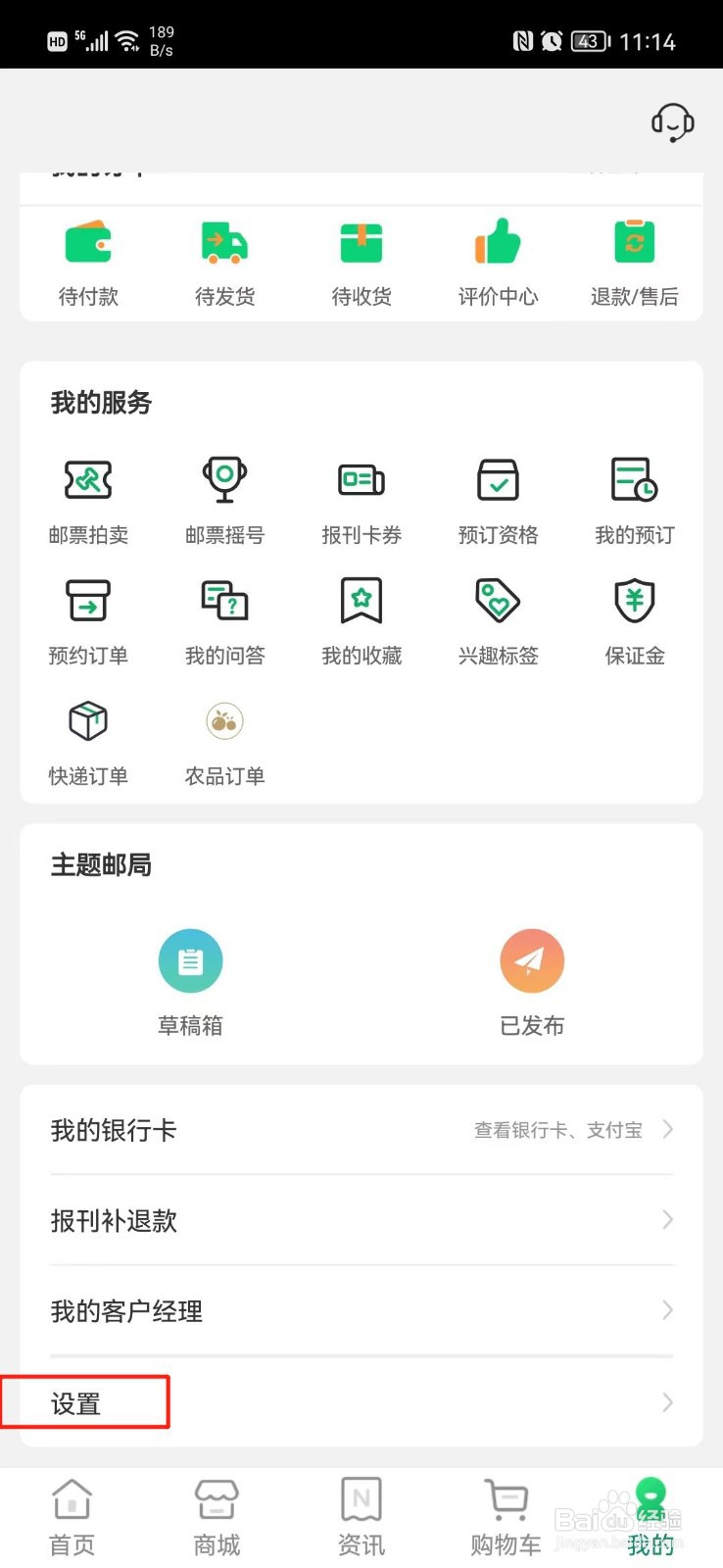Open the 保证金 shield icon
Viewport: 723px width, 1568px height.
(x=634, y=601)
